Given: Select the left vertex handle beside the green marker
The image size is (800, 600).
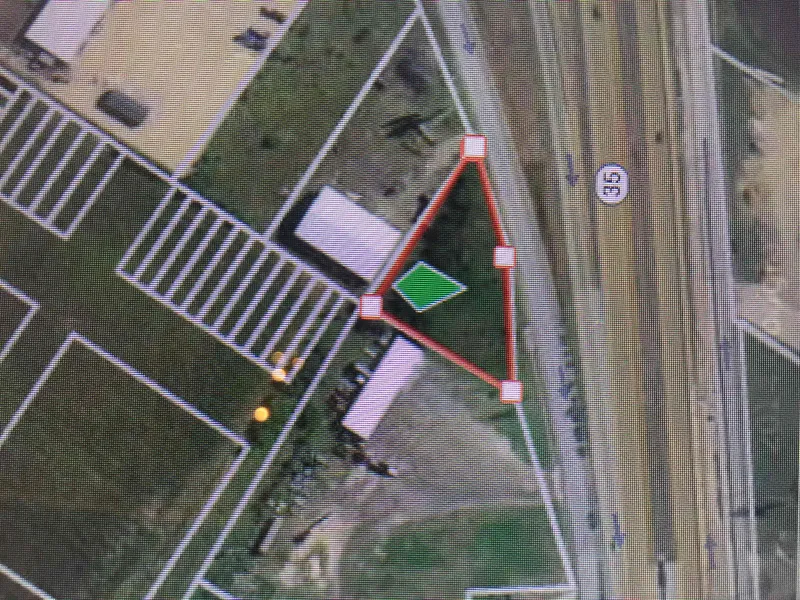Looking at the screenshot, I should click(371, 306).
